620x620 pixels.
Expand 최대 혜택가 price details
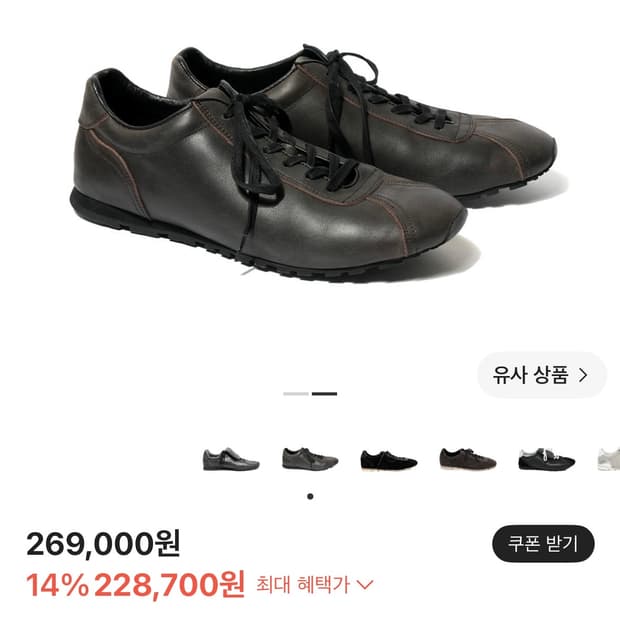click(314, 585)
